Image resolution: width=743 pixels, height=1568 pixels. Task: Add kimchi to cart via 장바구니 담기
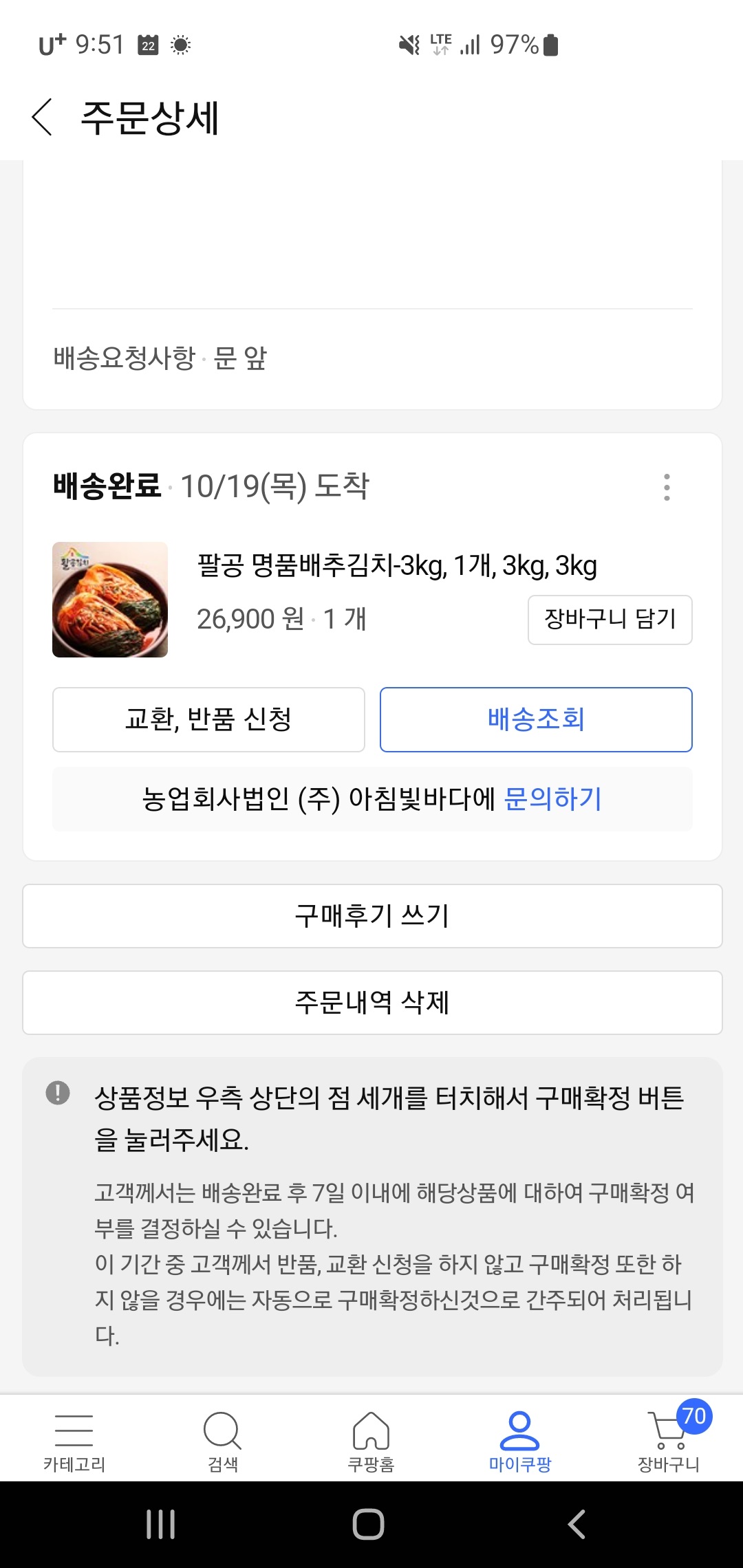coord(610,620)
